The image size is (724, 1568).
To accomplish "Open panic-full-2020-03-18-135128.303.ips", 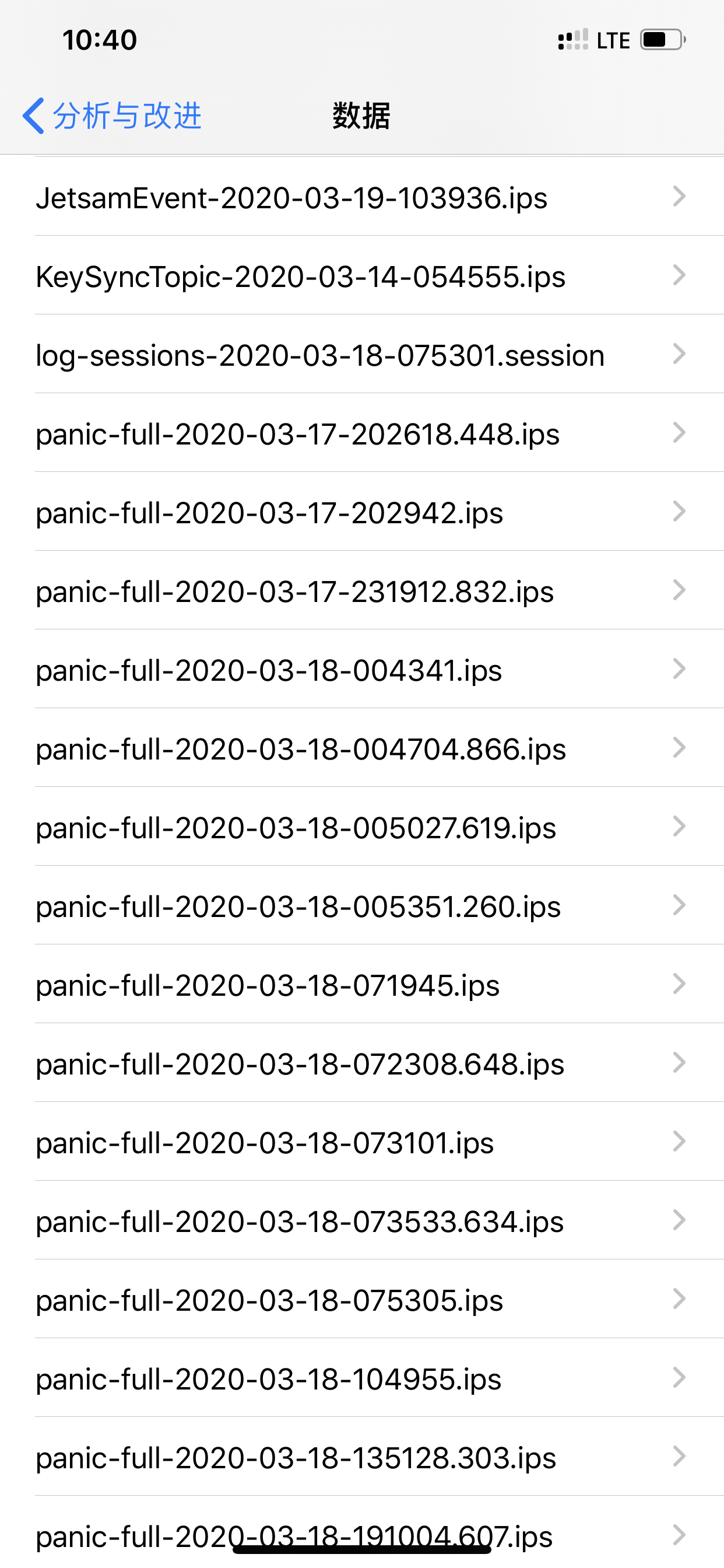I will click(x=296, y=1458).
